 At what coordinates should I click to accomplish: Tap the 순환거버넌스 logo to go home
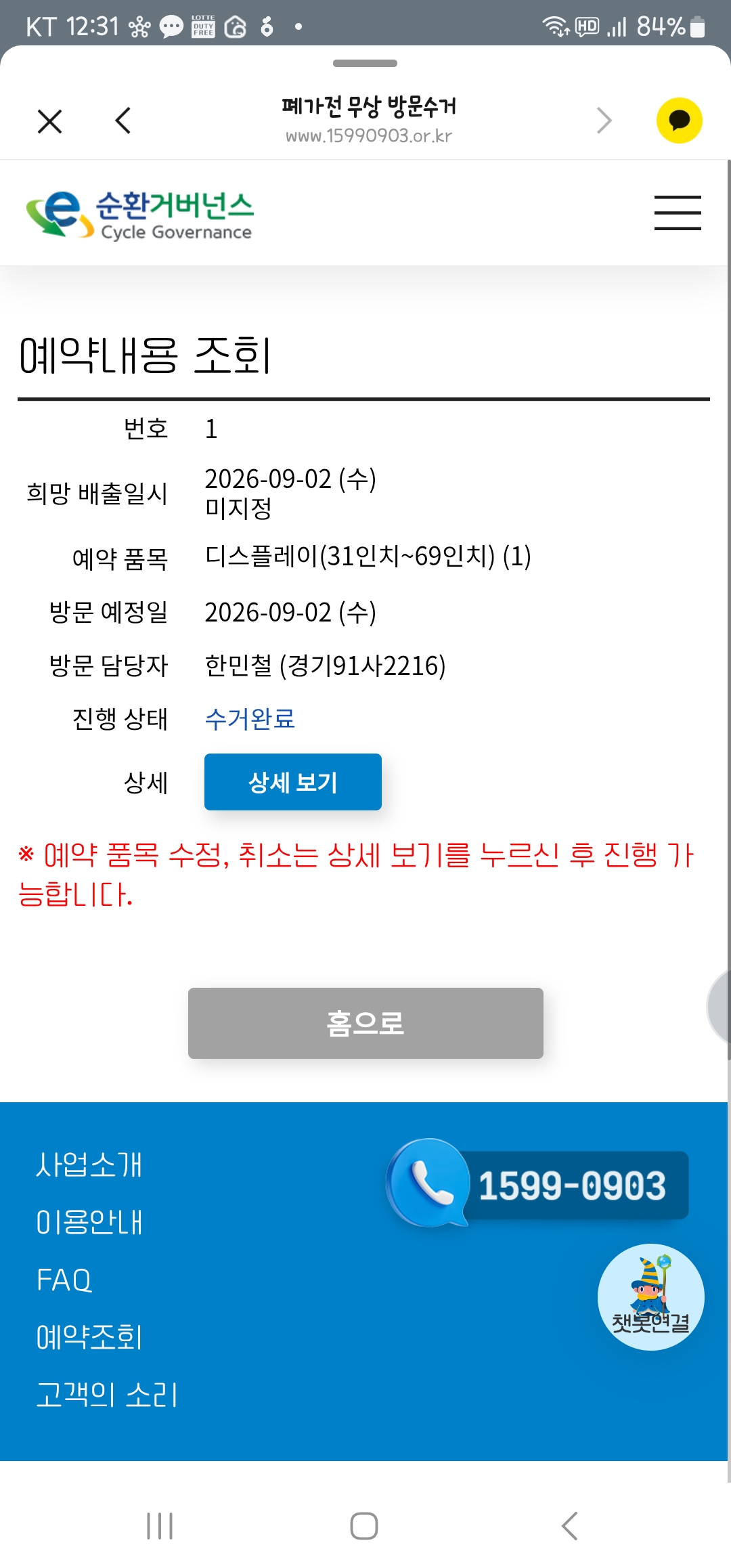click(x=139, y=214)
